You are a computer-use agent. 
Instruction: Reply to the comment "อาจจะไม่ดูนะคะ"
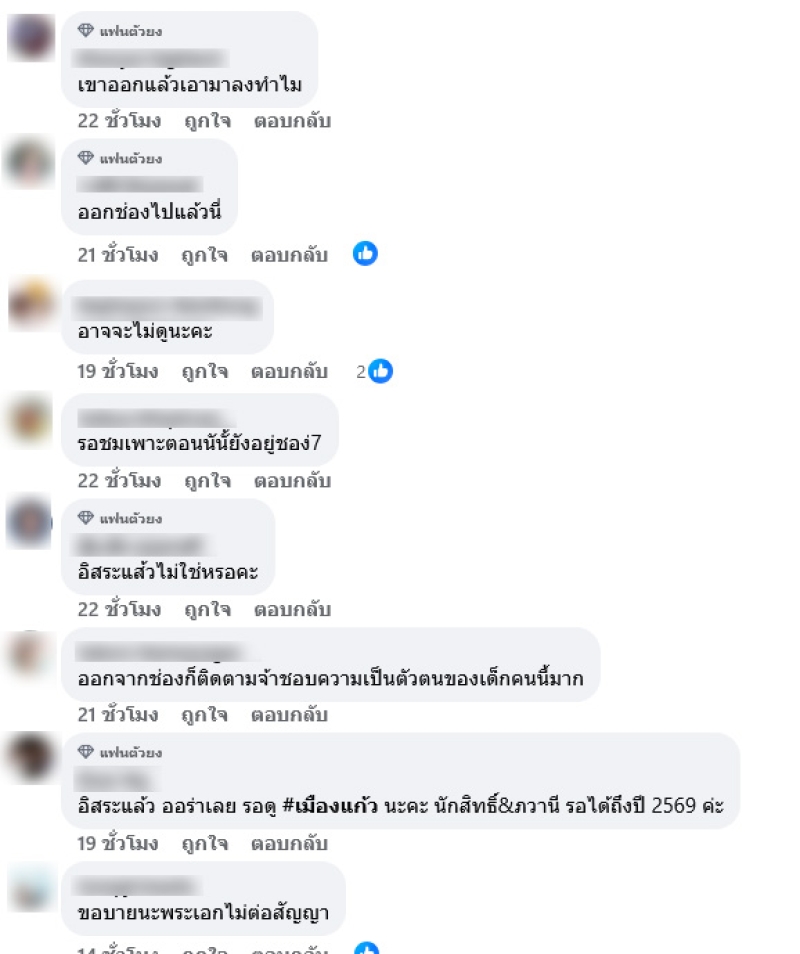(289, 372)
